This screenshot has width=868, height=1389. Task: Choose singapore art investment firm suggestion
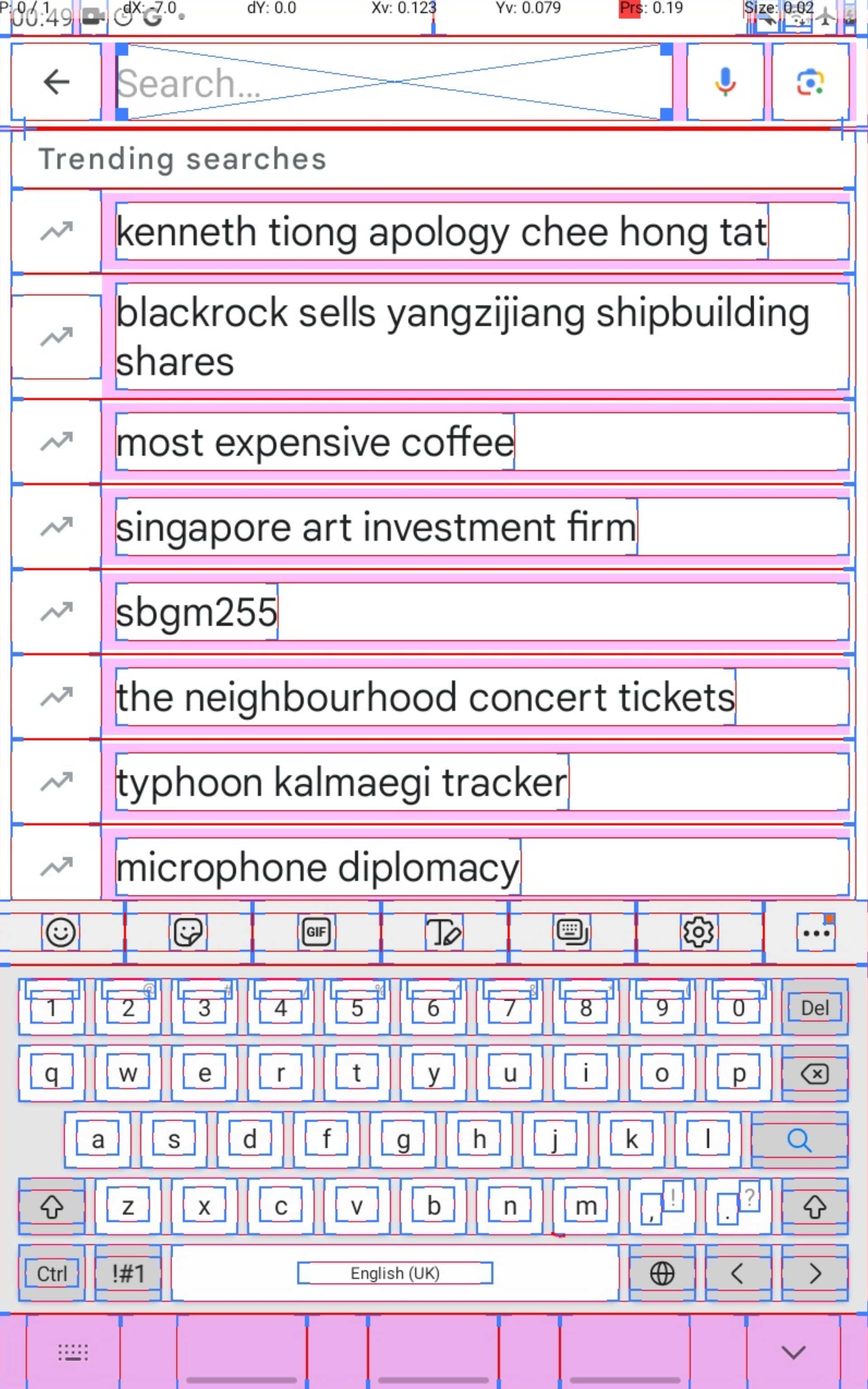point(376,527)
